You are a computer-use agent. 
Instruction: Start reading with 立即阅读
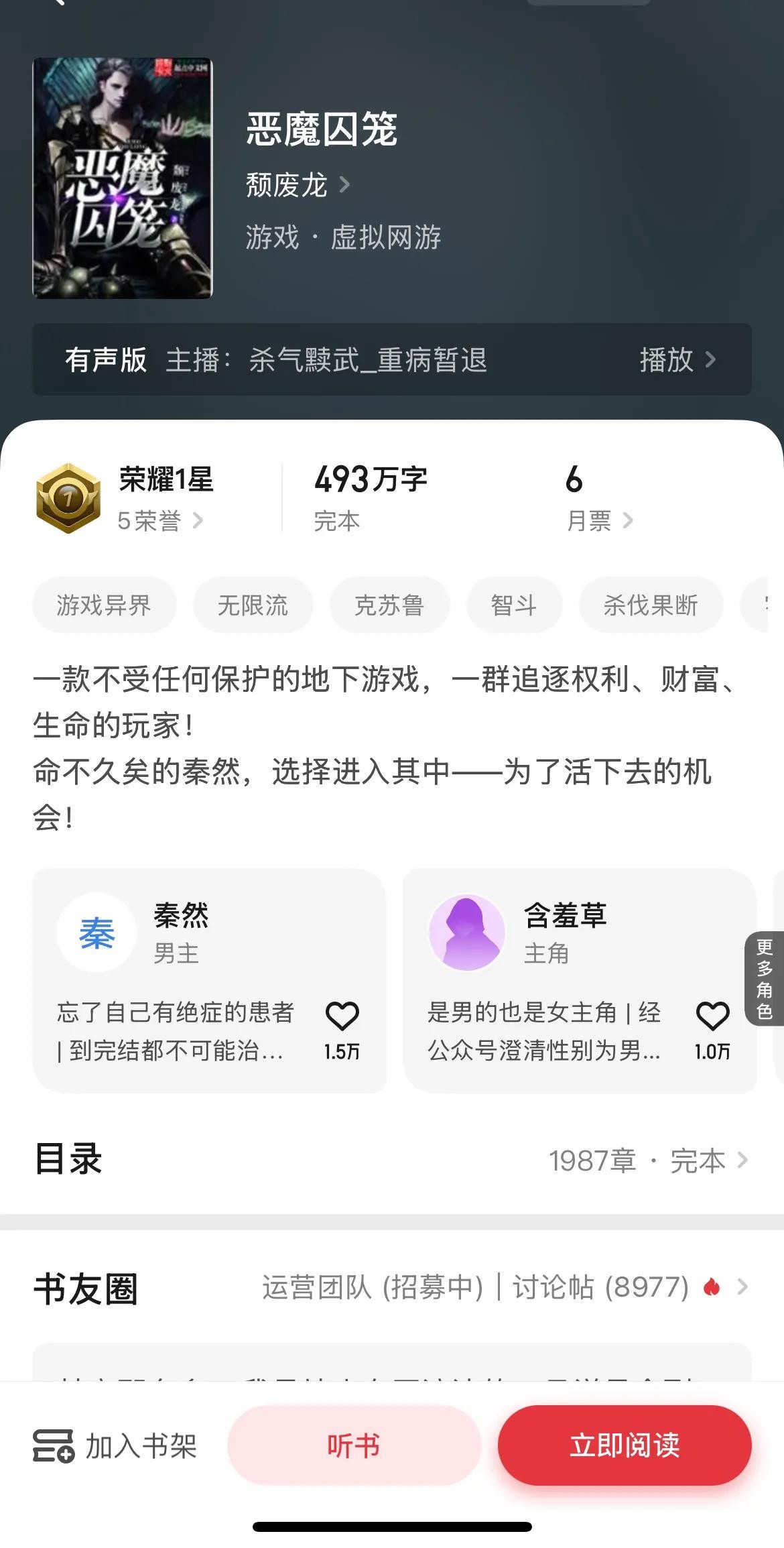[x=624, y=1445]
